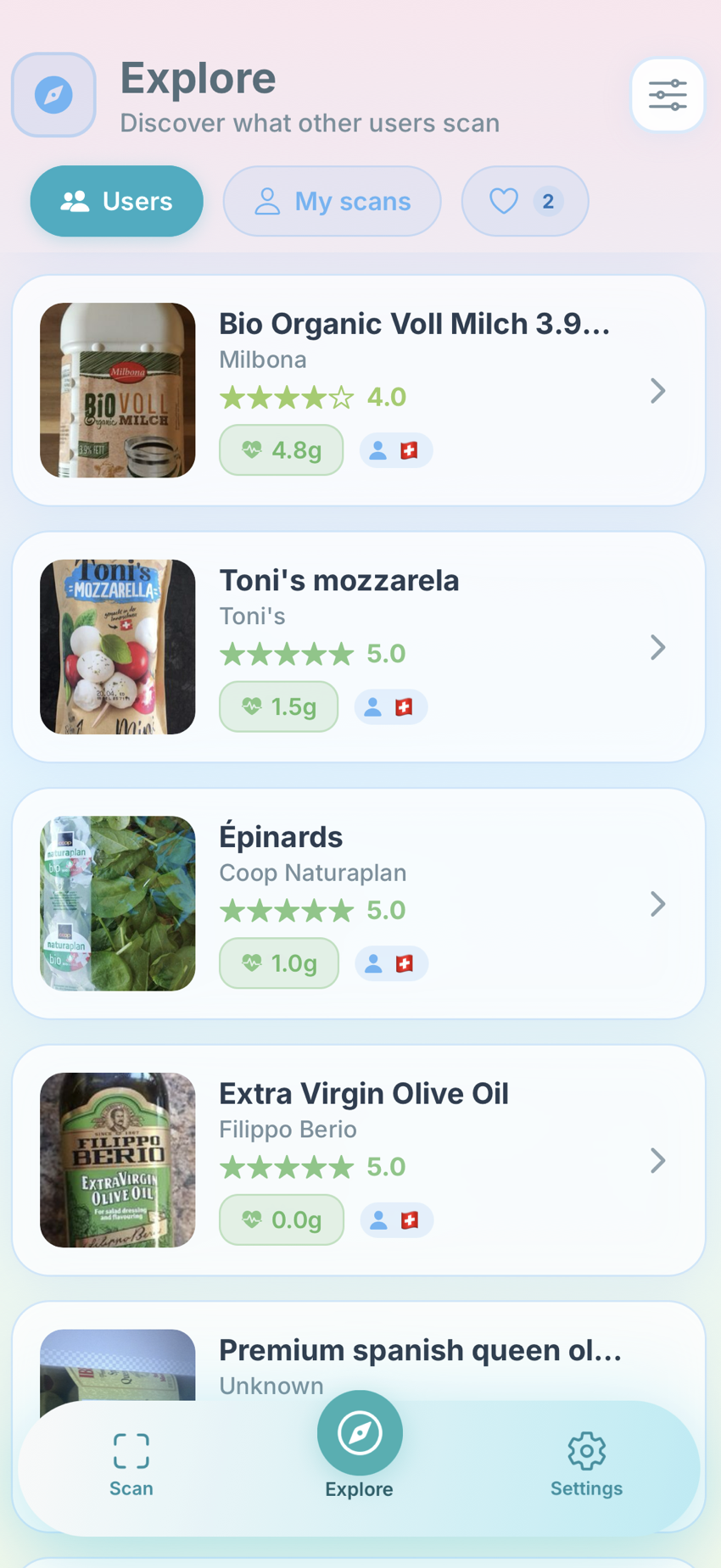
Task: Click the 0.0g badge on olive oil card
Action: 281,1219
